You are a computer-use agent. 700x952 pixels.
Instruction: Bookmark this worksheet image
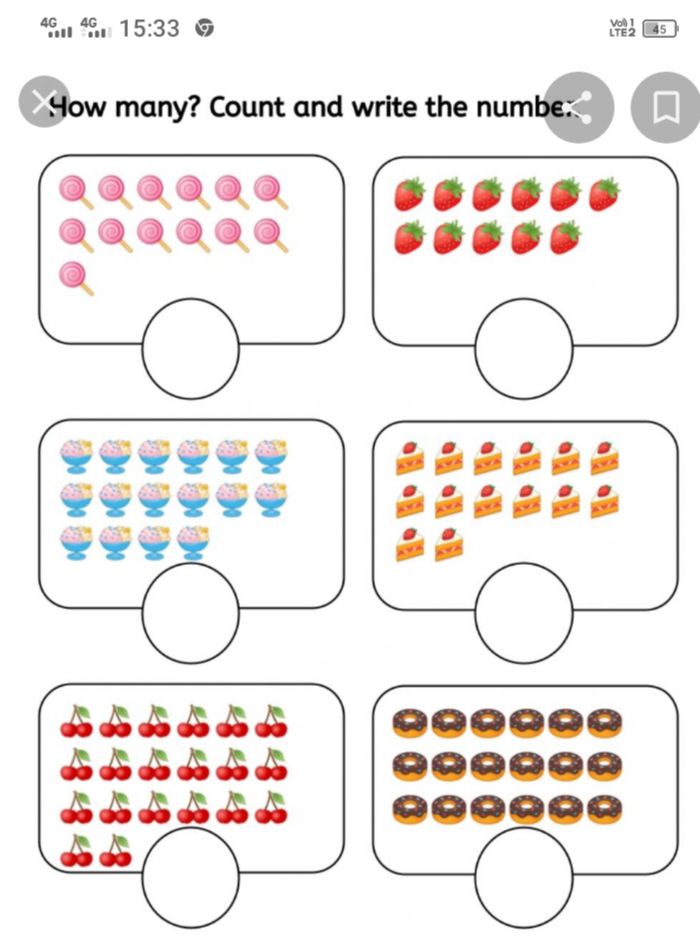coord(666,106)
